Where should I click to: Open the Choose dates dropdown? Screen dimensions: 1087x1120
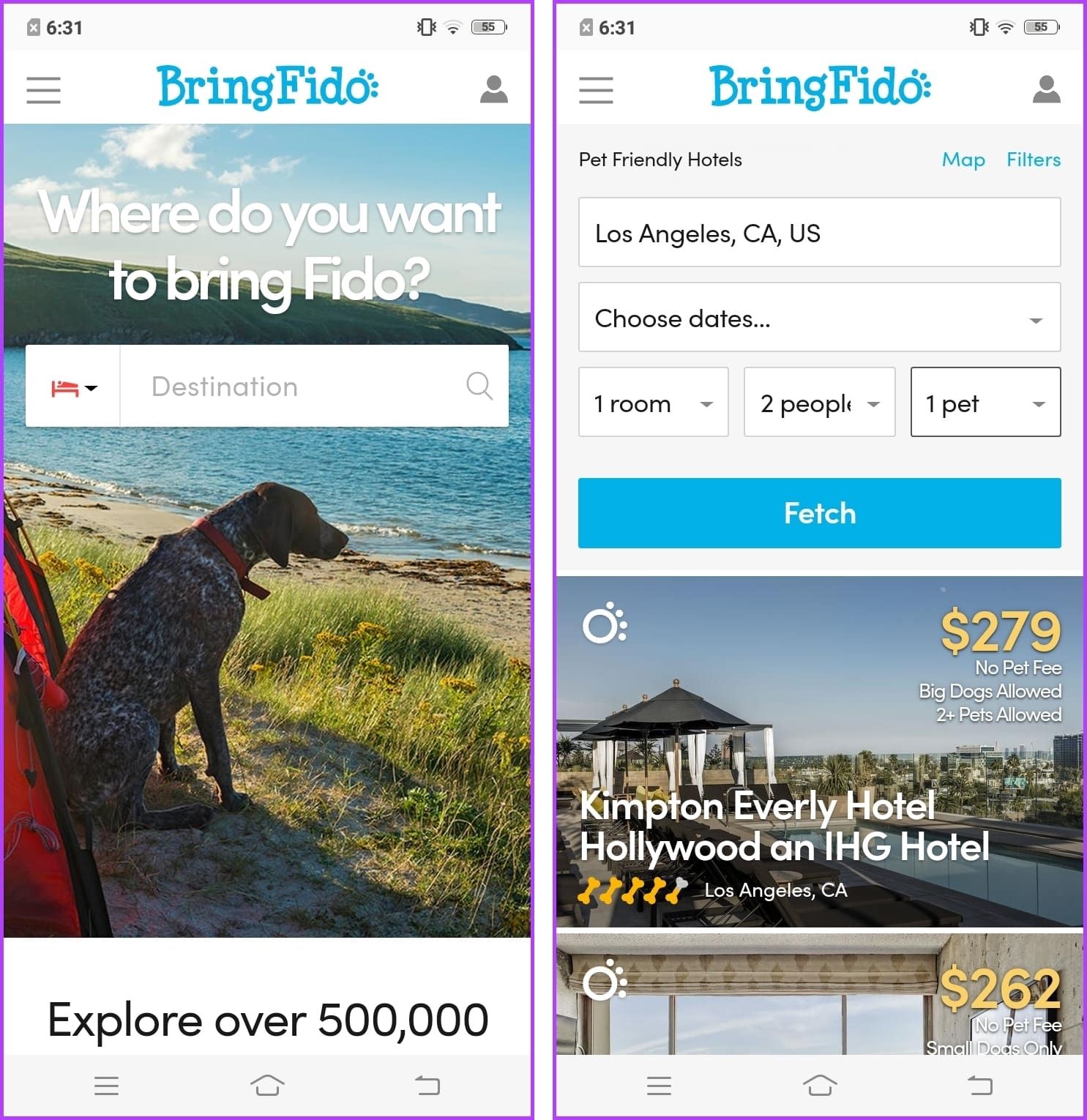[x=819, y=317]
